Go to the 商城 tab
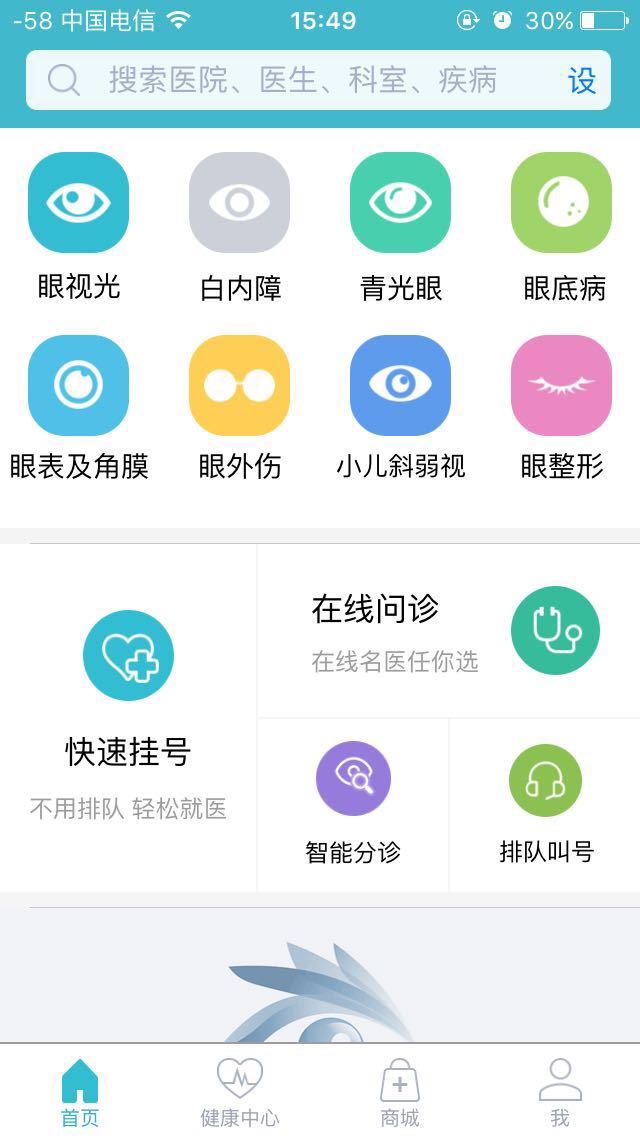 (x=400, y=1091)
